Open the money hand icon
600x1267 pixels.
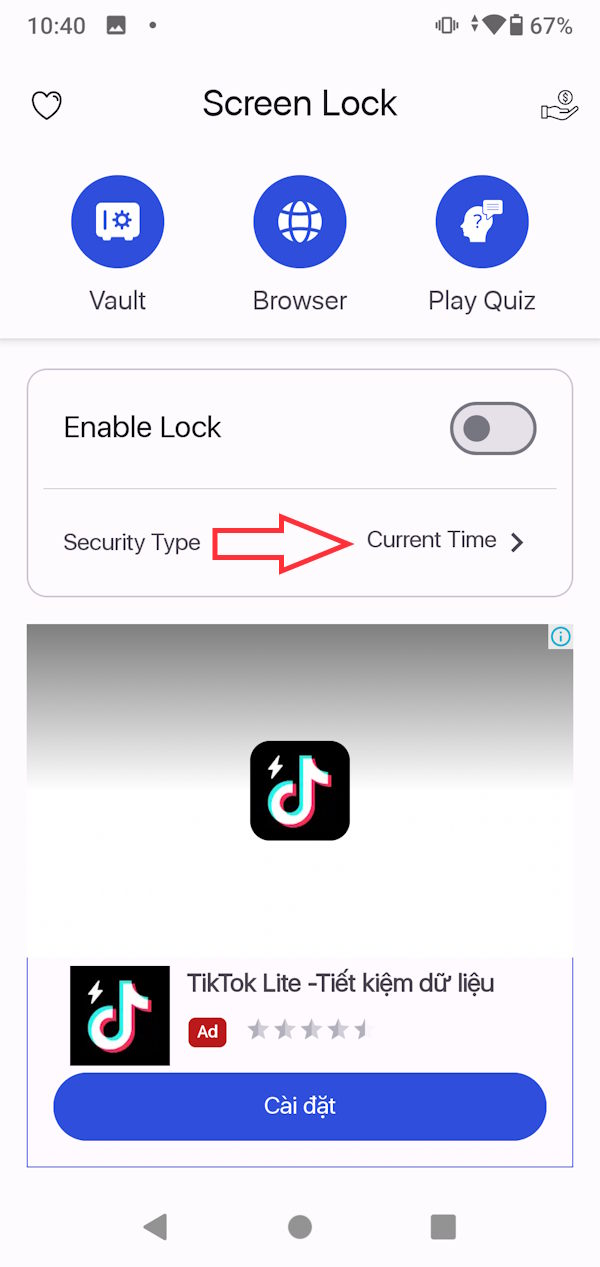[x=559, y=105]
